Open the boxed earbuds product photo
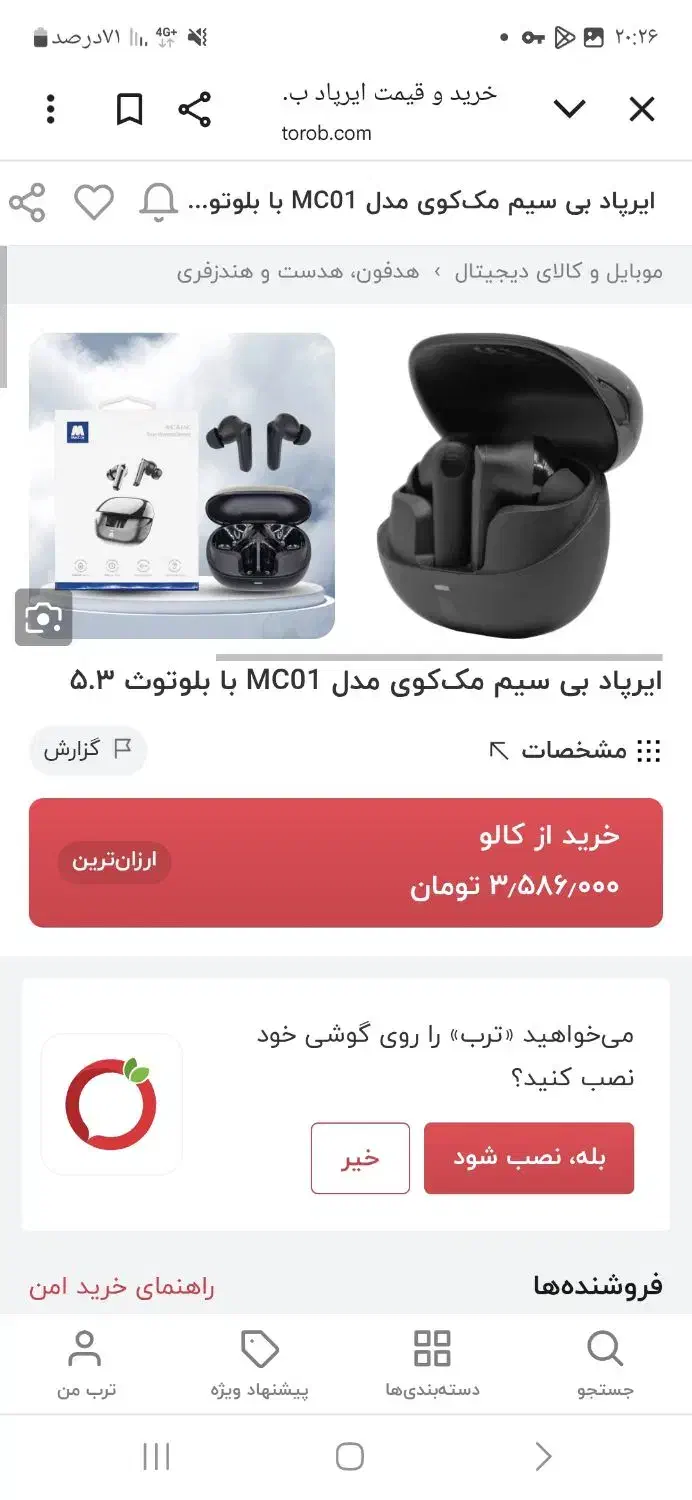Viewport: 692px width, 1500px height. point(182,485)
